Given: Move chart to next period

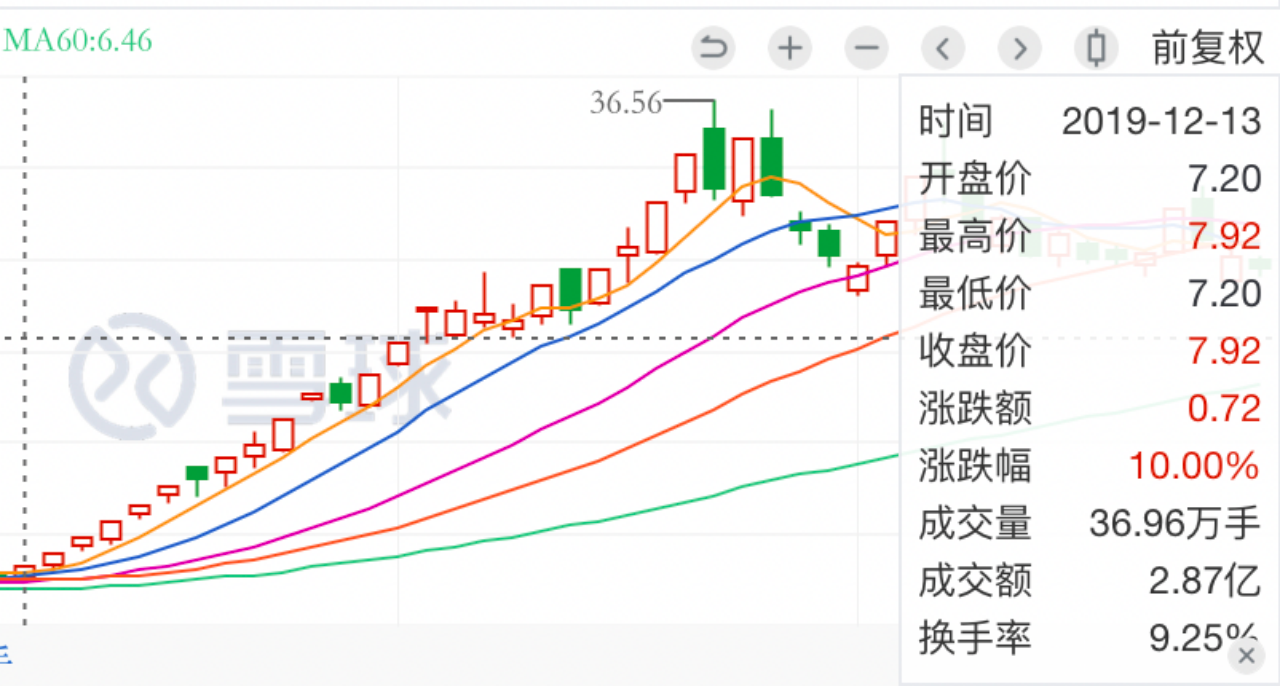Looking at the screenshot, I should tap(1020, 47).
